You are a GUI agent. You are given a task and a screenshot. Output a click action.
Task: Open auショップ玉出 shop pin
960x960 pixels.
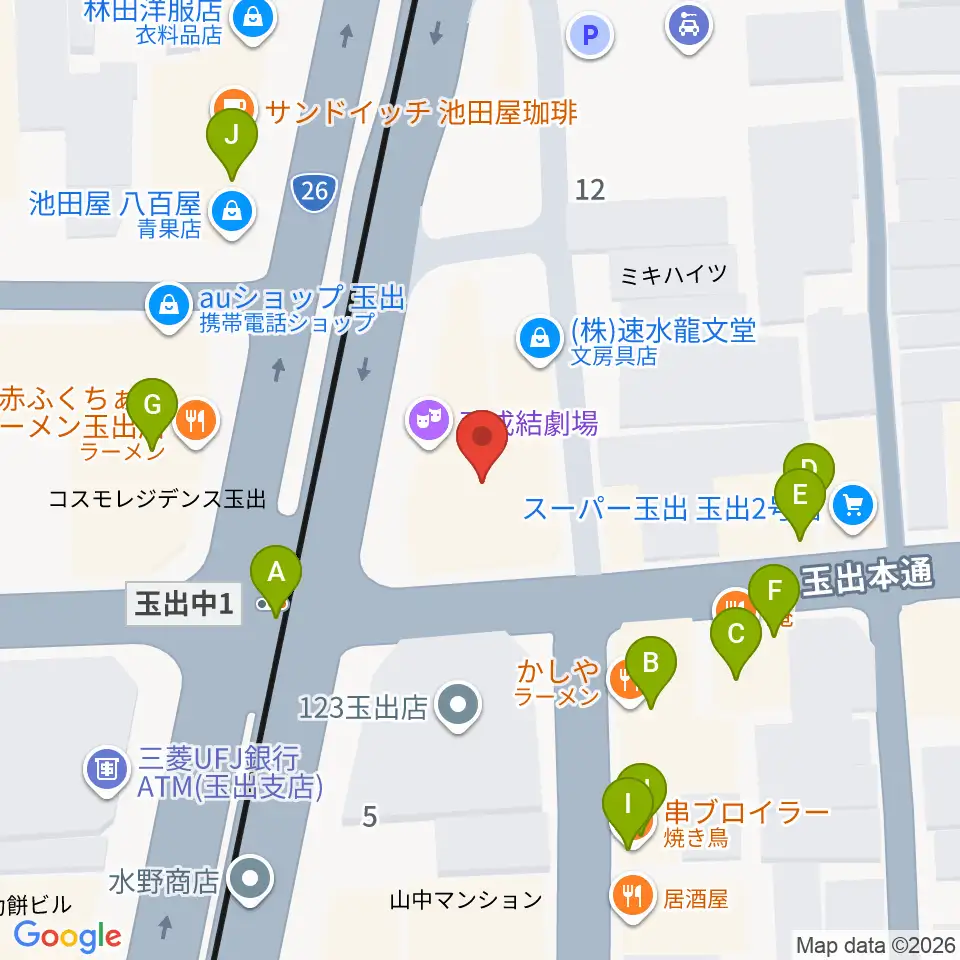click(169, 307)
